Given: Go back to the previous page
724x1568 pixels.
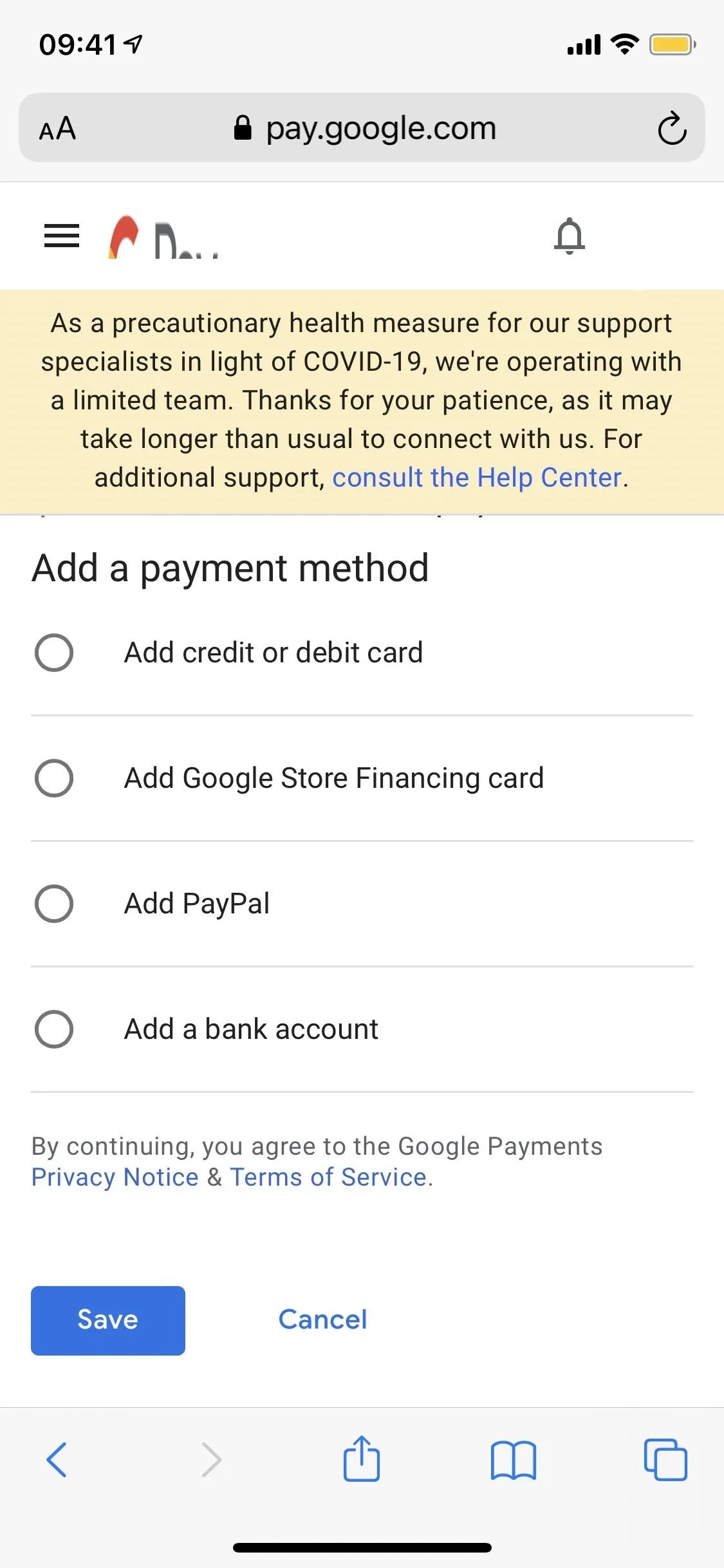Looking at the screenshot, I should pos(57,1460).
